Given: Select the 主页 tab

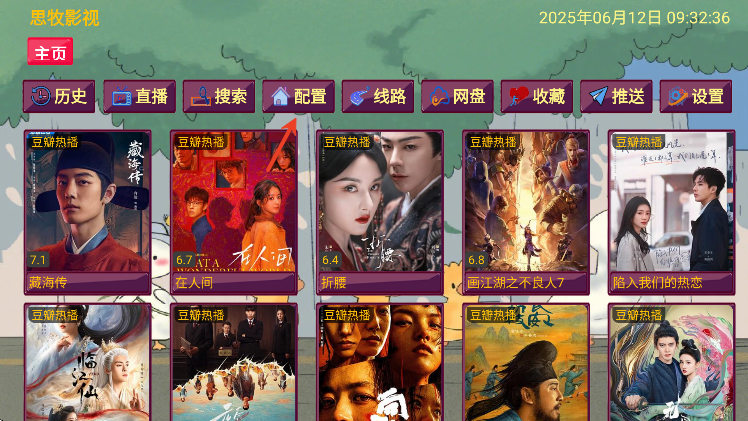Looking at the screenshot, I should [50, 52].
